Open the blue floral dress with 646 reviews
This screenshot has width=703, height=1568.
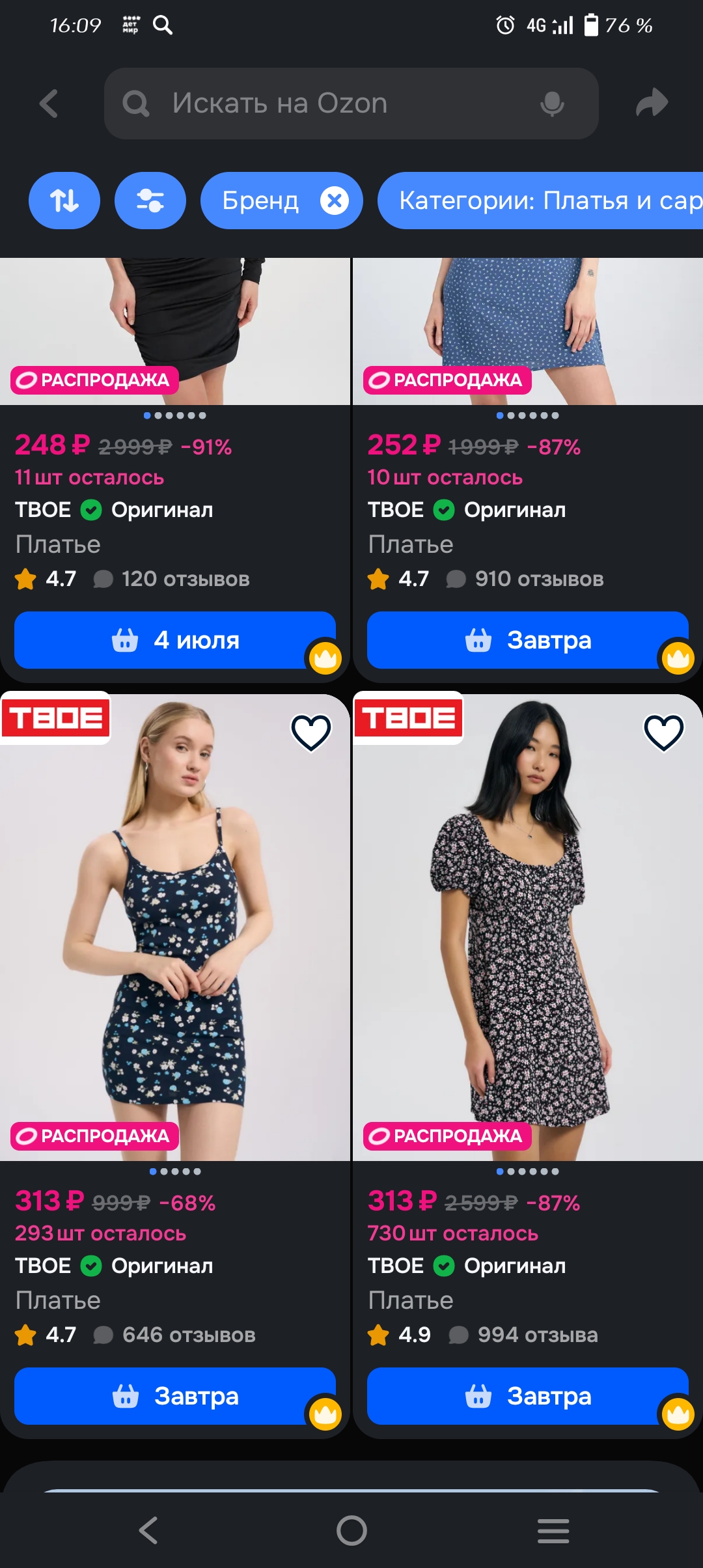point(175,928)
